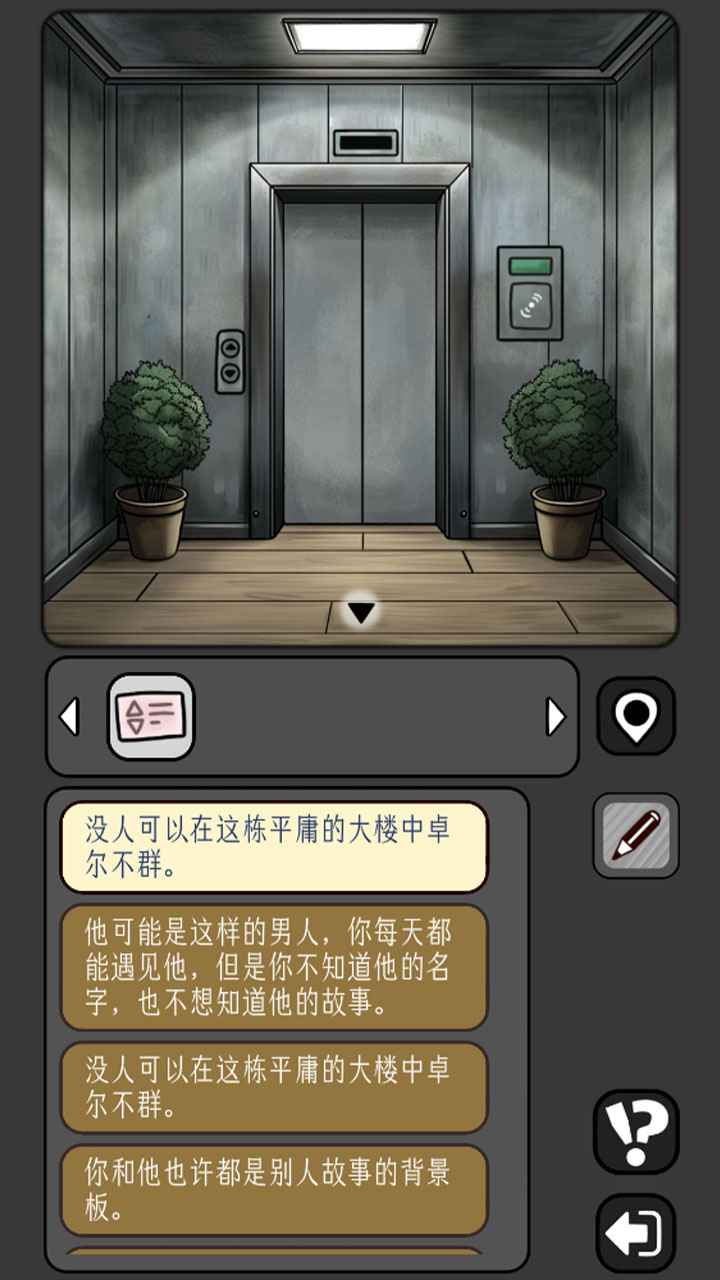
Task: Exit the scene via the exit icon
Action: pos(636,1233)
